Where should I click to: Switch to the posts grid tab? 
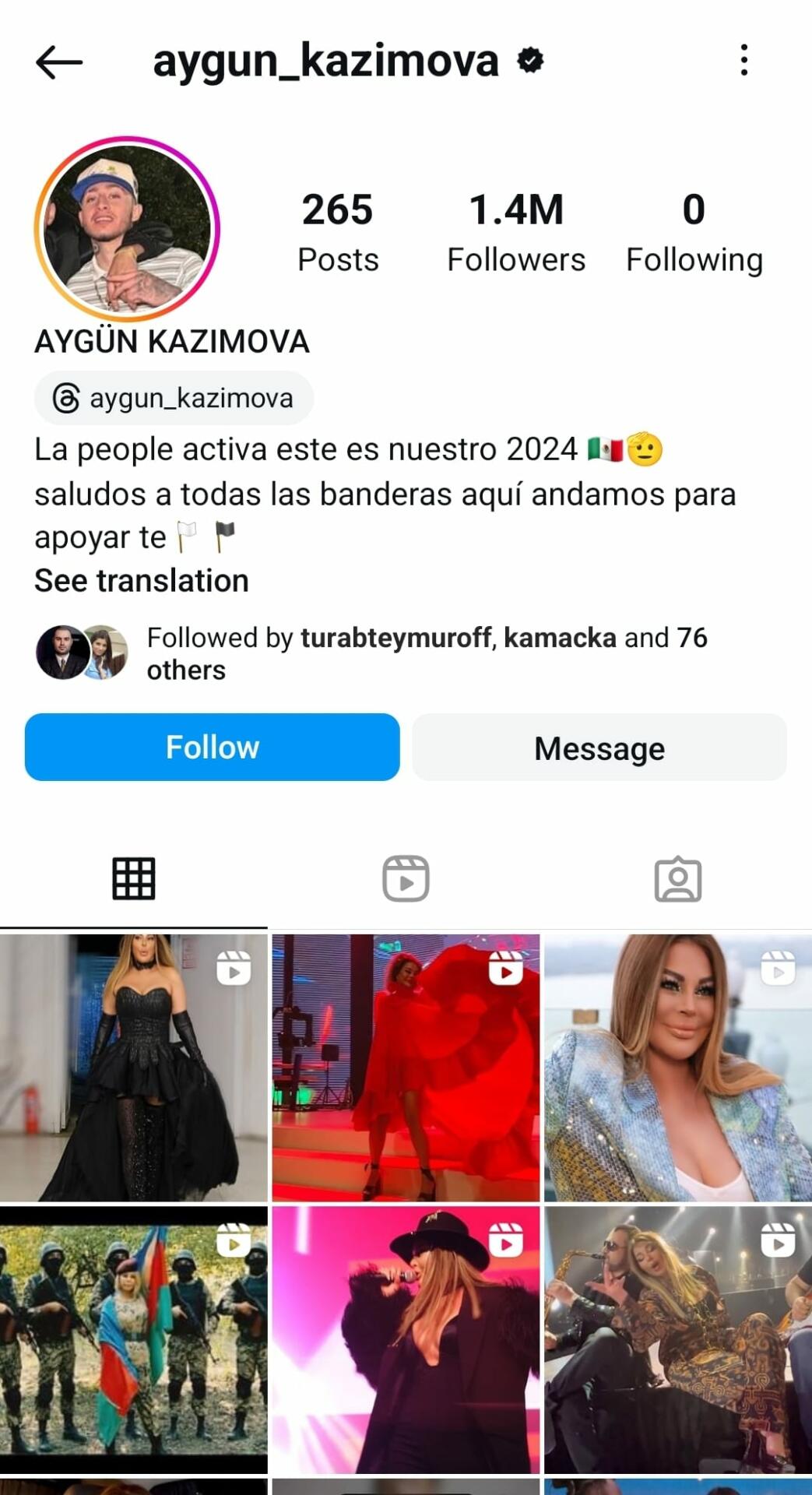[x=134, y=879]
